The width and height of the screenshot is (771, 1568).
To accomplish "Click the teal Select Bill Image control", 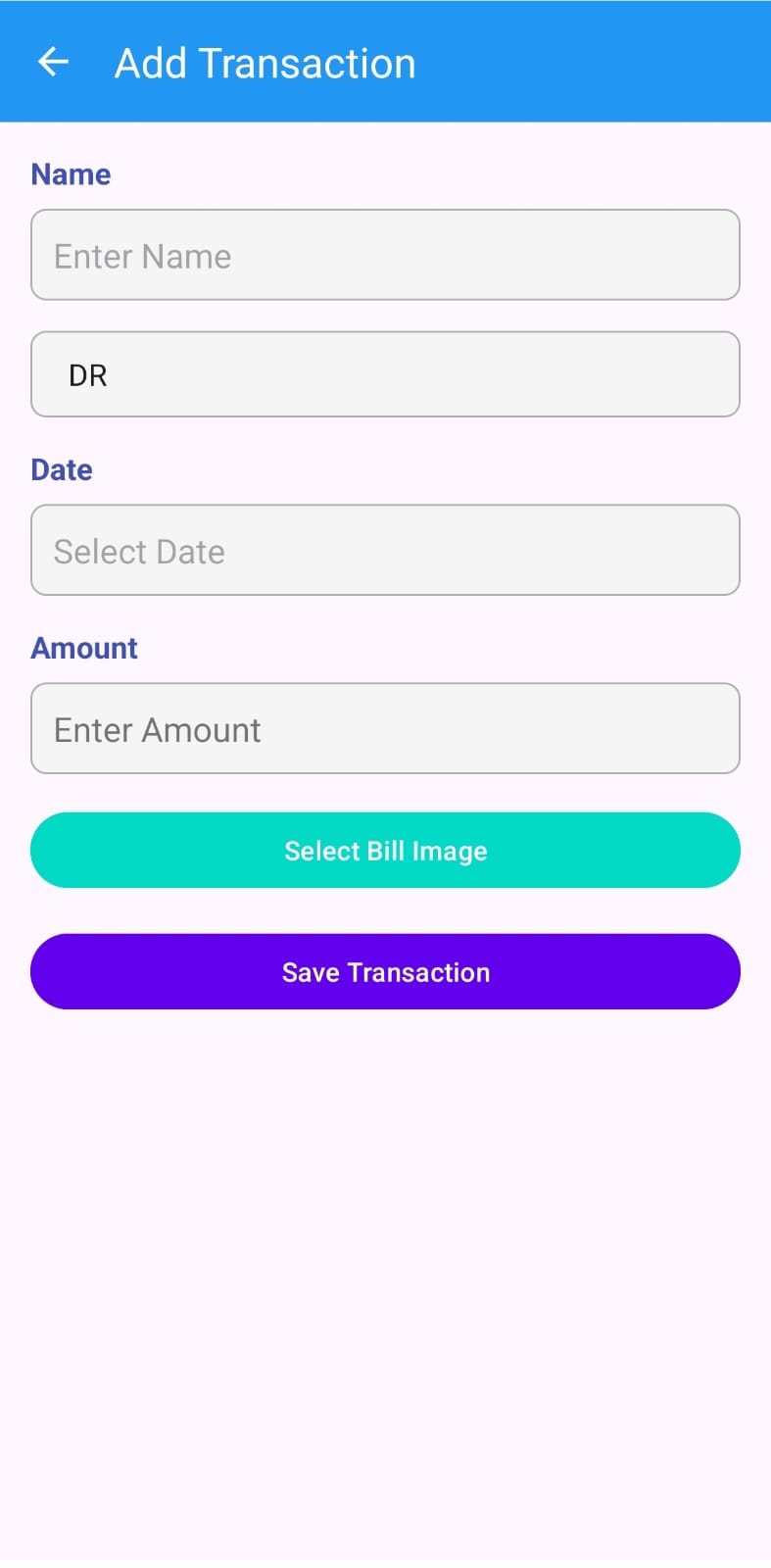I will click(385, 850).
